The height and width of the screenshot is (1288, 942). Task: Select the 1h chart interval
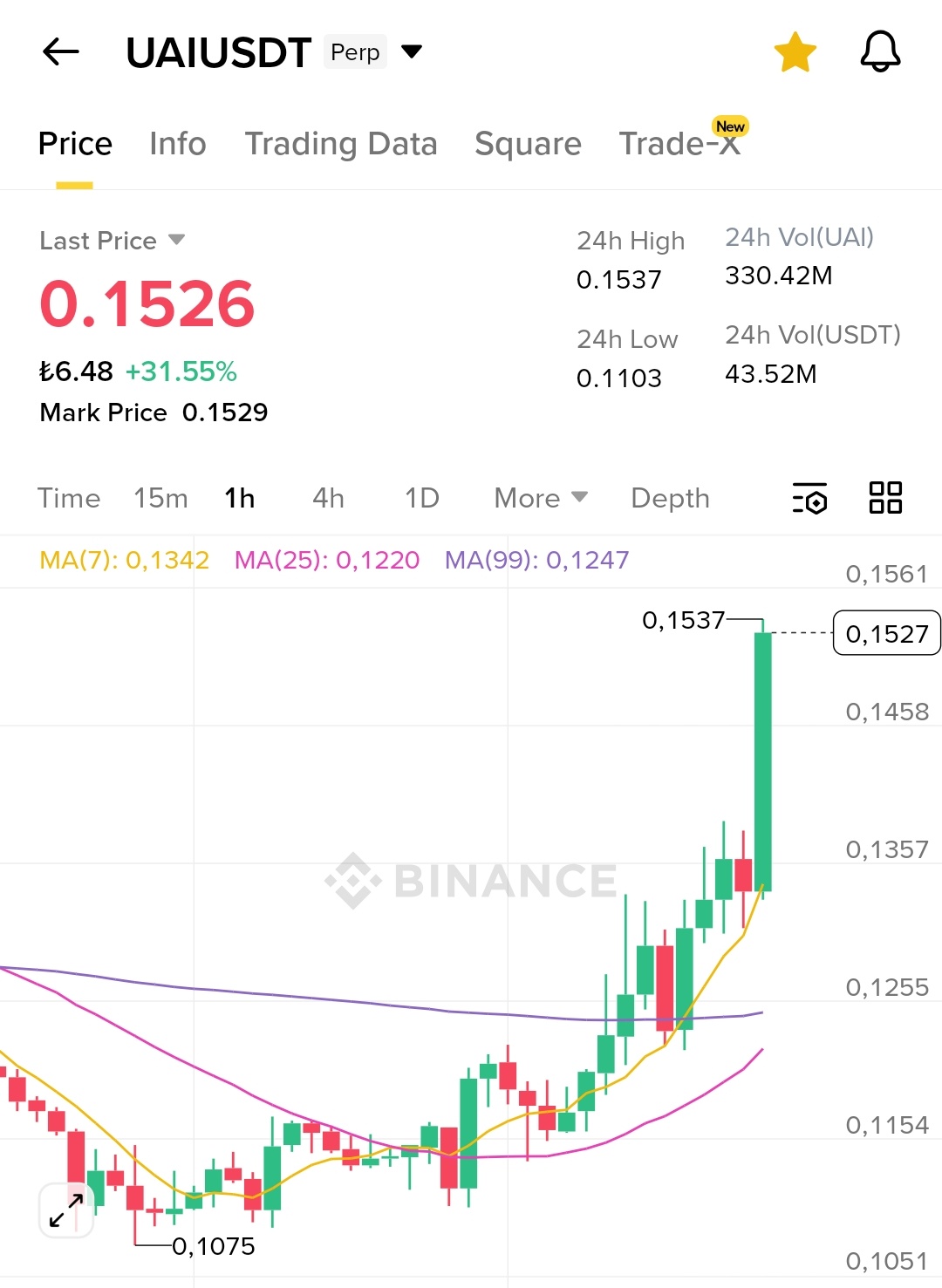pos(240,498)
